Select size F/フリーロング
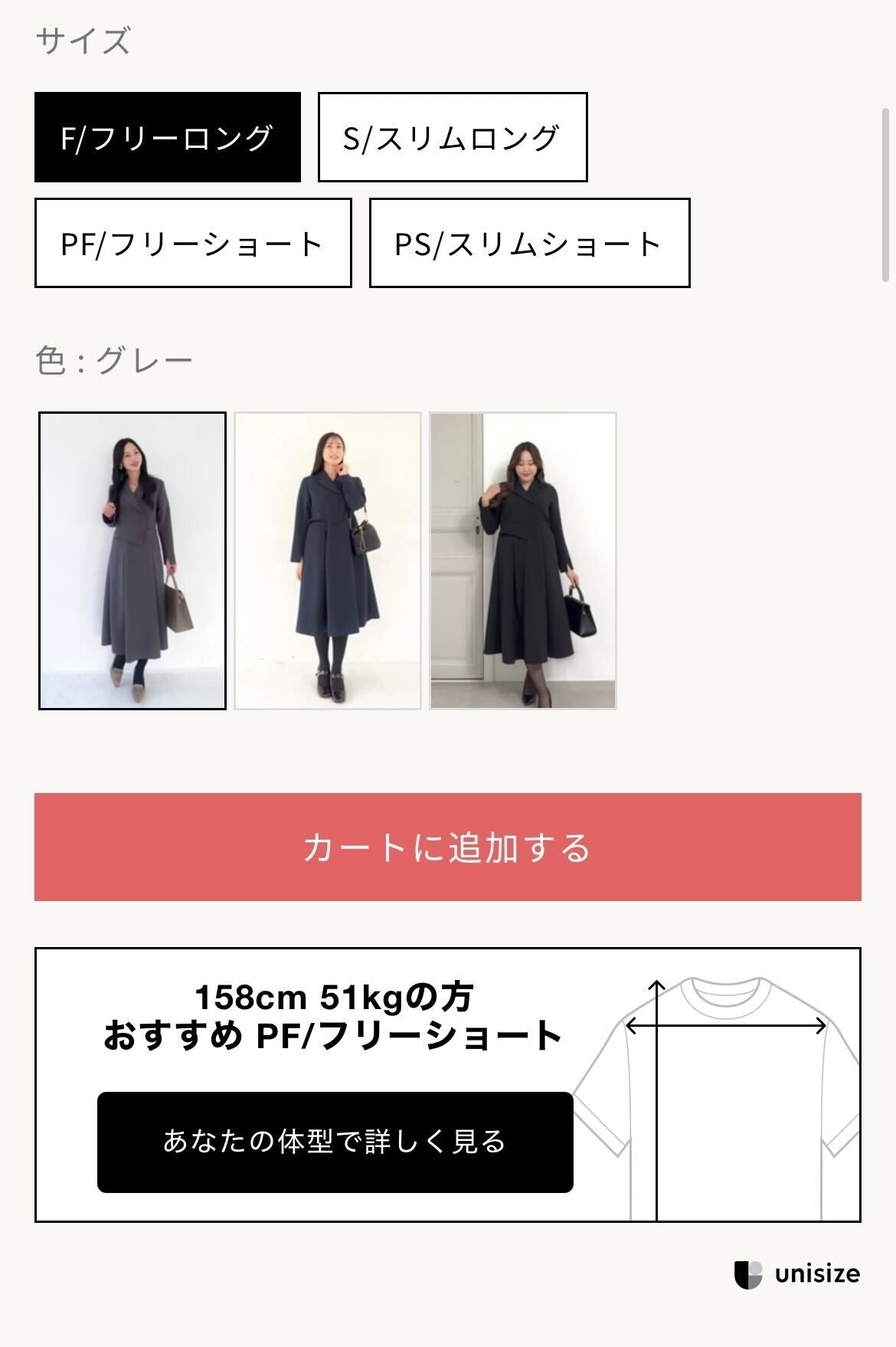Viewport: 896px width, 1347px height. point(167,137)
